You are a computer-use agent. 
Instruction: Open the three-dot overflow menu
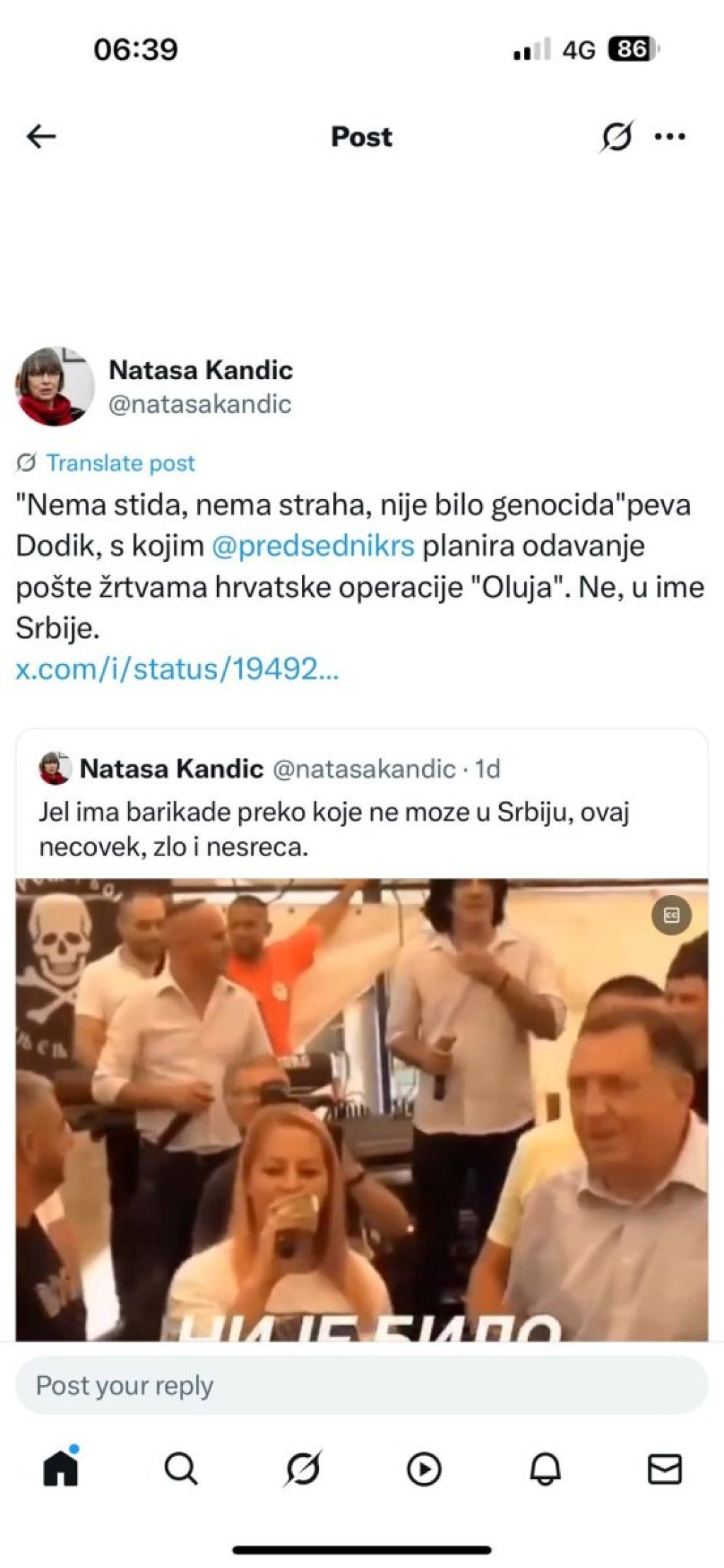[x=670, y=136]
